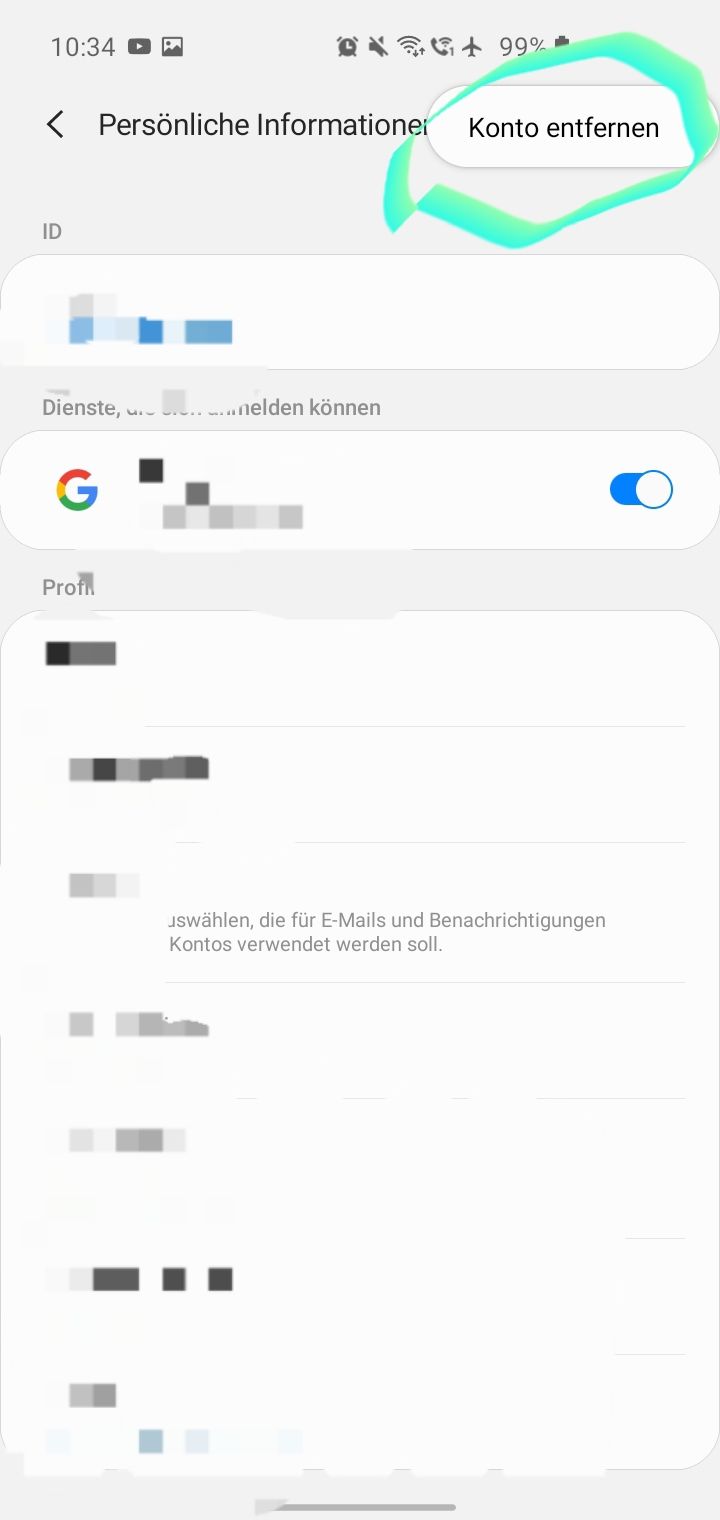Go back from Persönliche Informationen

click(55, 125)
